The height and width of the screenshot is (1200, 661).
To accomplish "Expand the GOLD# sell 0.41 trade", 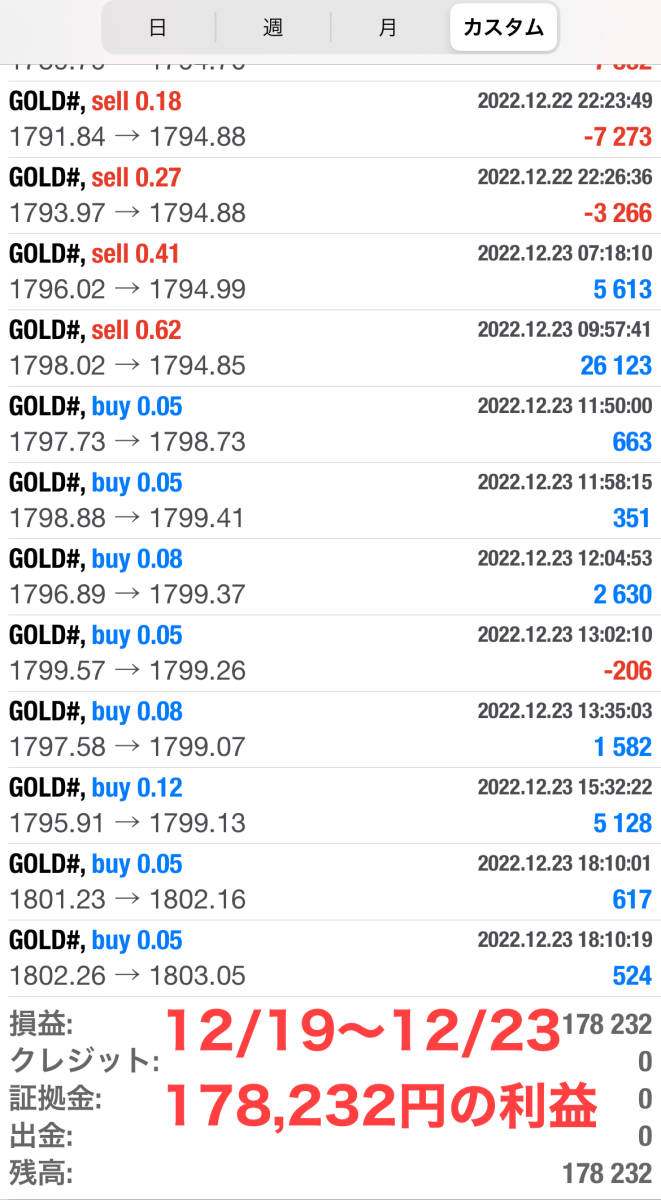I will tap(330, 272).
